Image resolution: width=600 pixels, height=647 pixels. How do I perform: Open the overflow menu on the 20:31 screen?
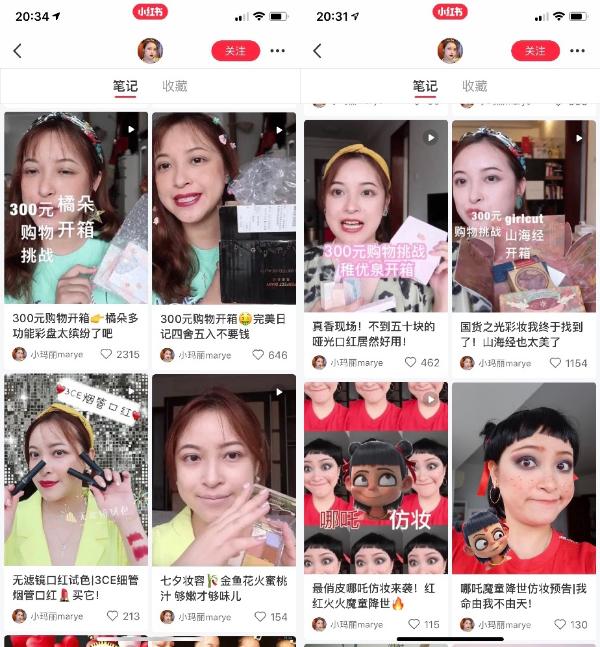[x=577, y=51]
